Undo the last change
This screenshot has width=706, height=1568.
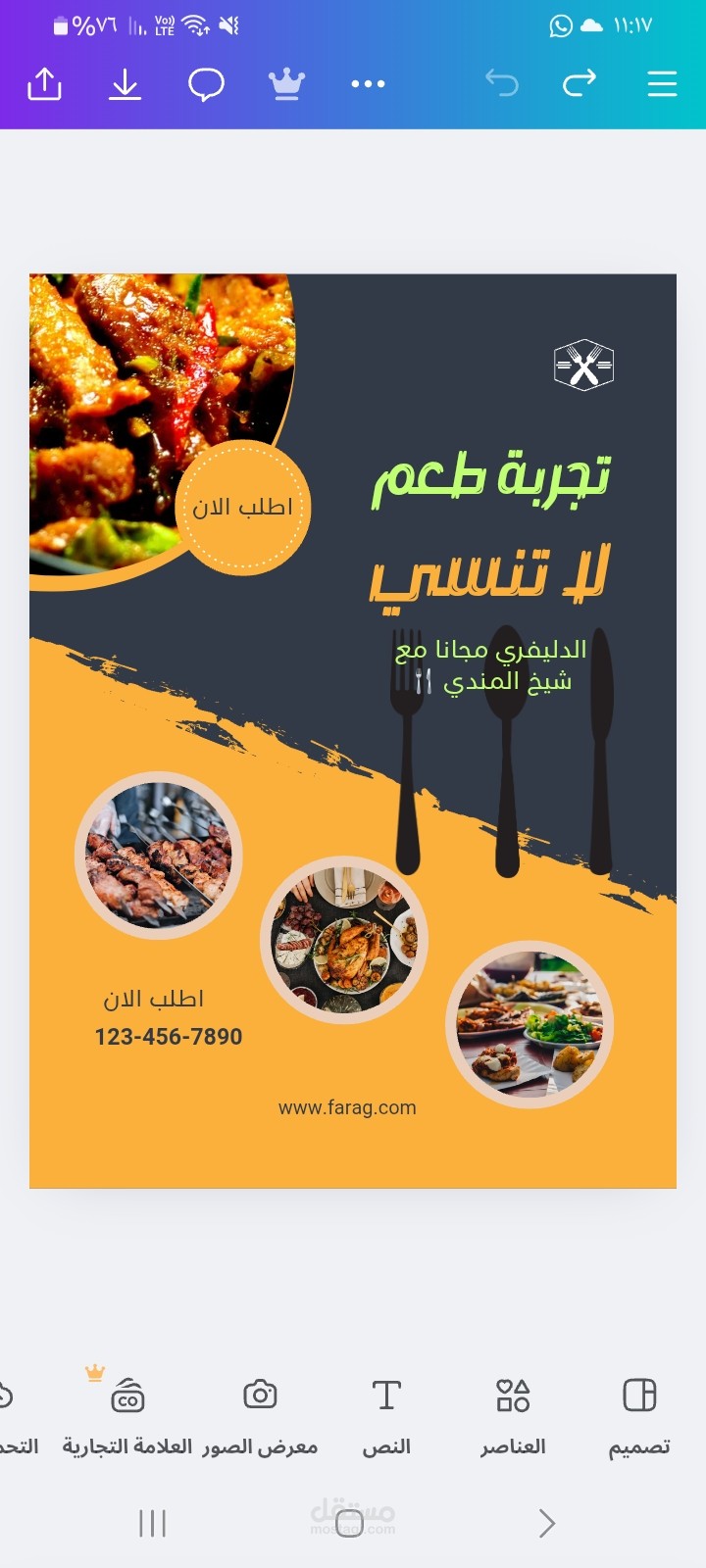point(501,83)
